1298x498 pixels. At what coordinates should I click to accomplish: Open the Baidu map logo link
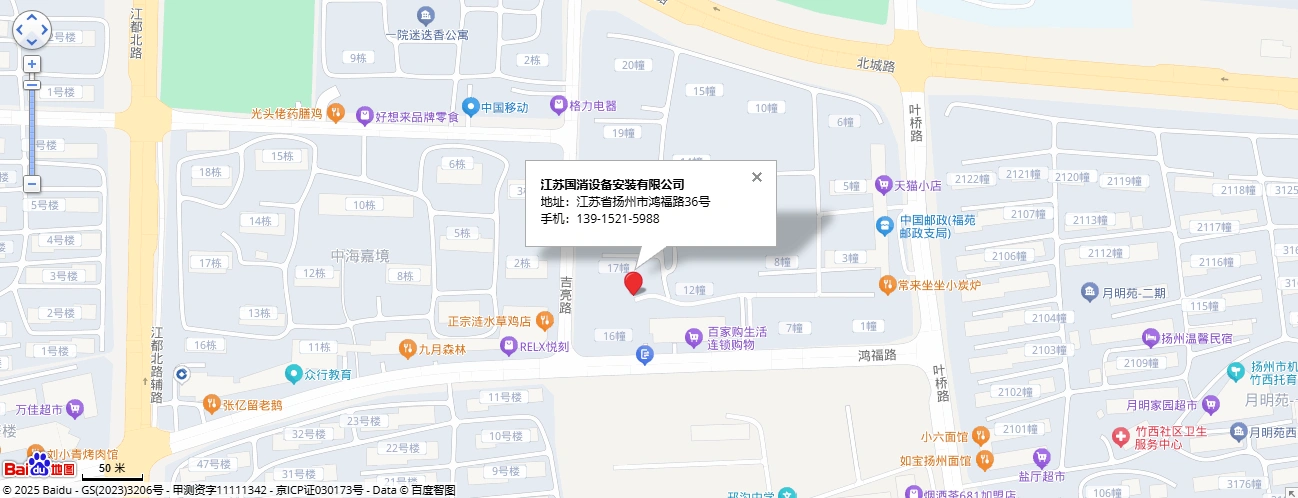[39, 466]
